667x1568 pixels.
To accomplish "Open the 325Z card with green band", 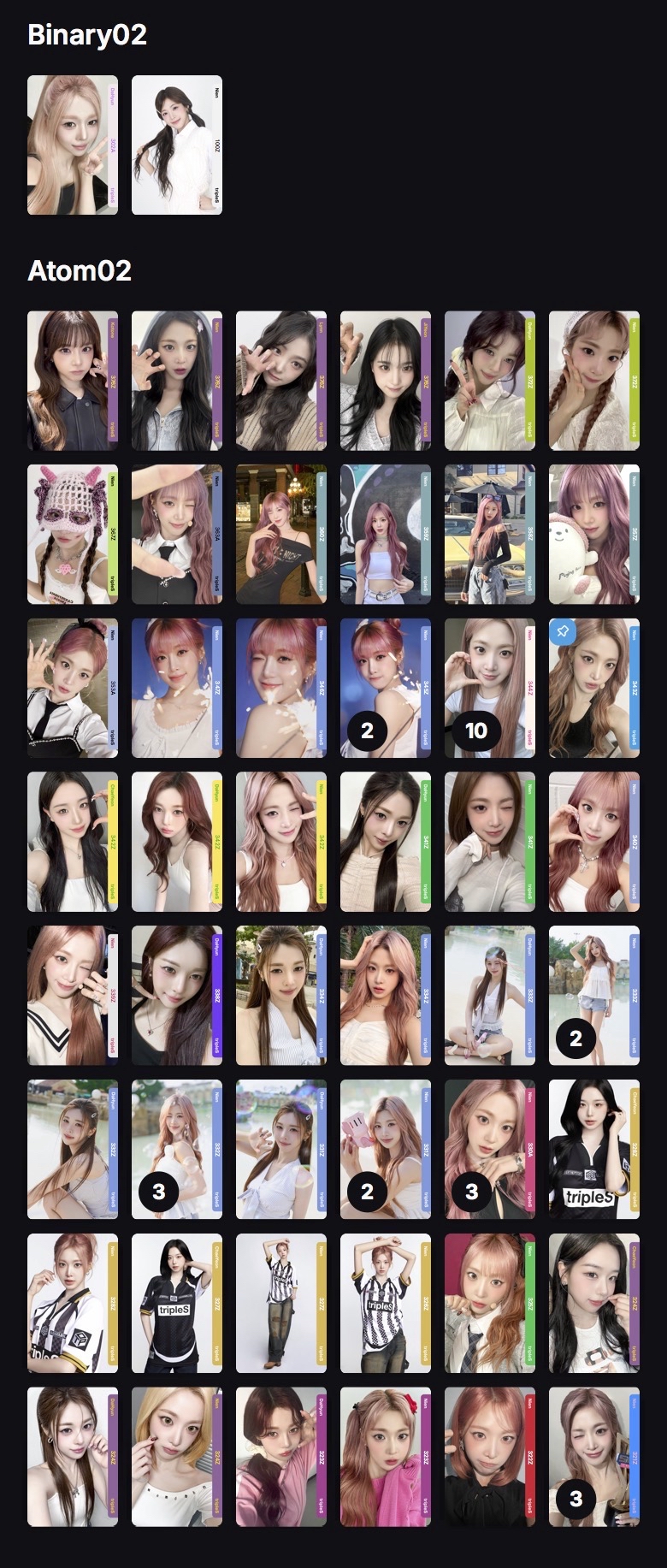I will (490, 1303).
